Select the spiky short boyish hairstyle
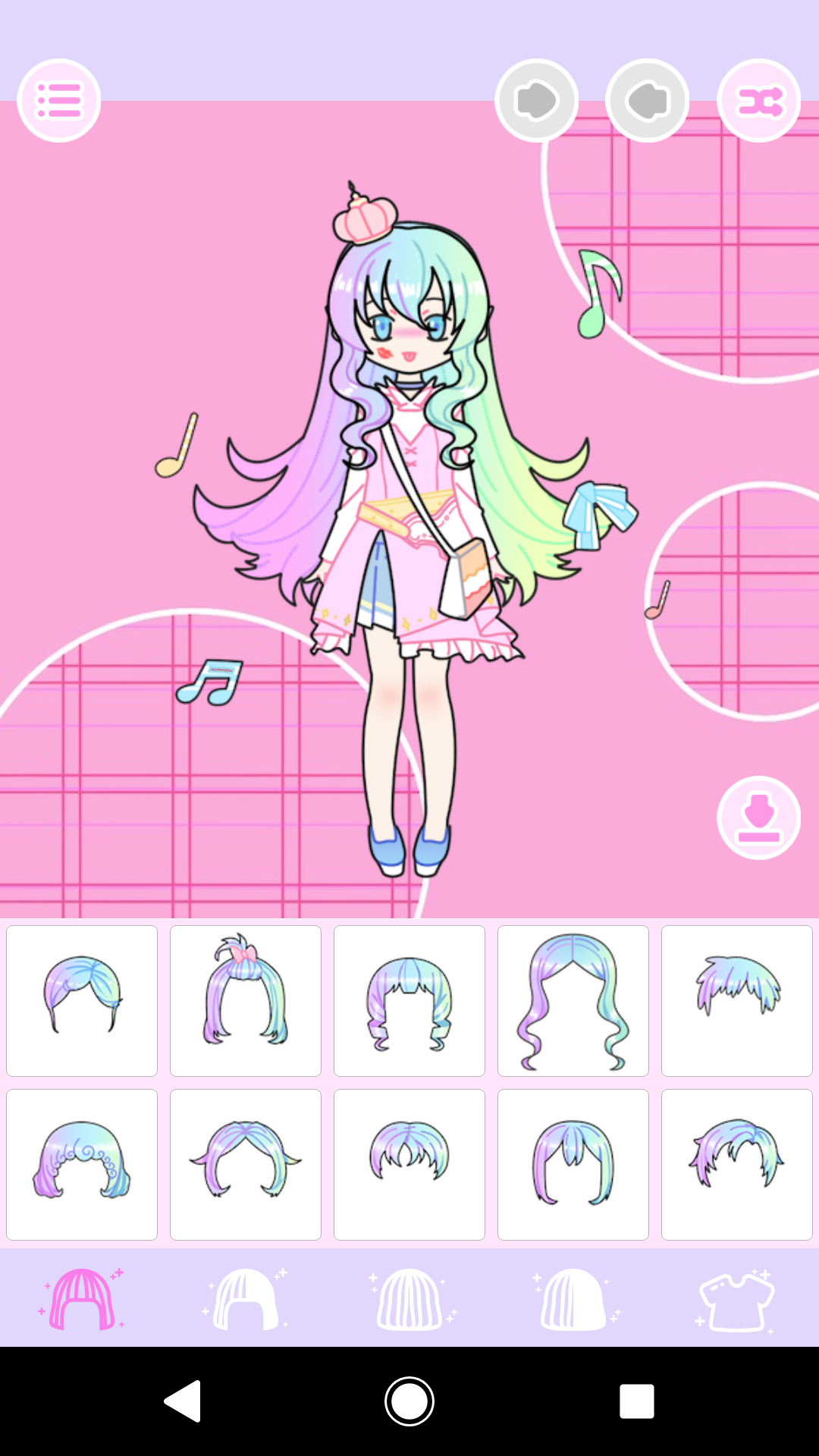 tap(737, 1001)
